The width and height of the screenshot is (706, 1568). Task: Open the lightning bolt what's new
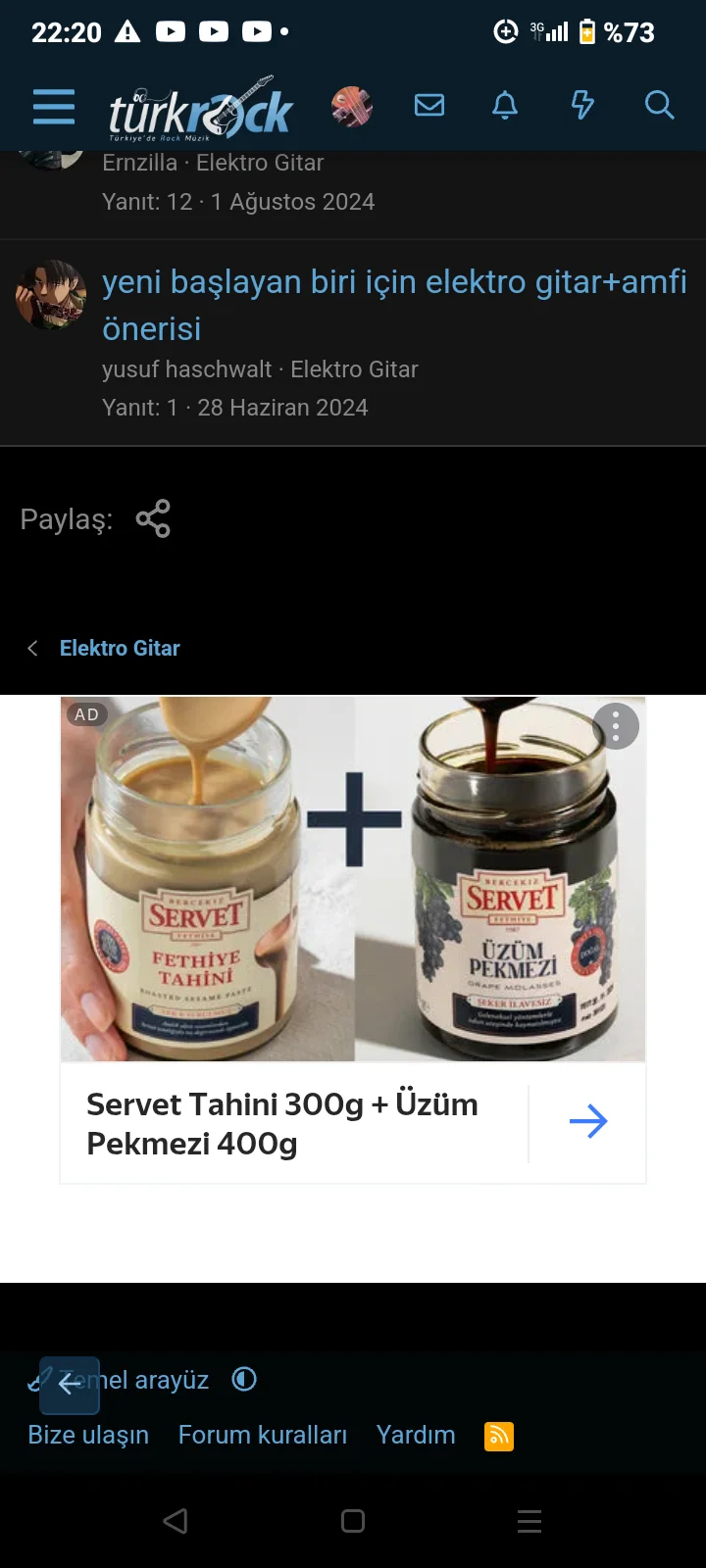coord(582,106)
